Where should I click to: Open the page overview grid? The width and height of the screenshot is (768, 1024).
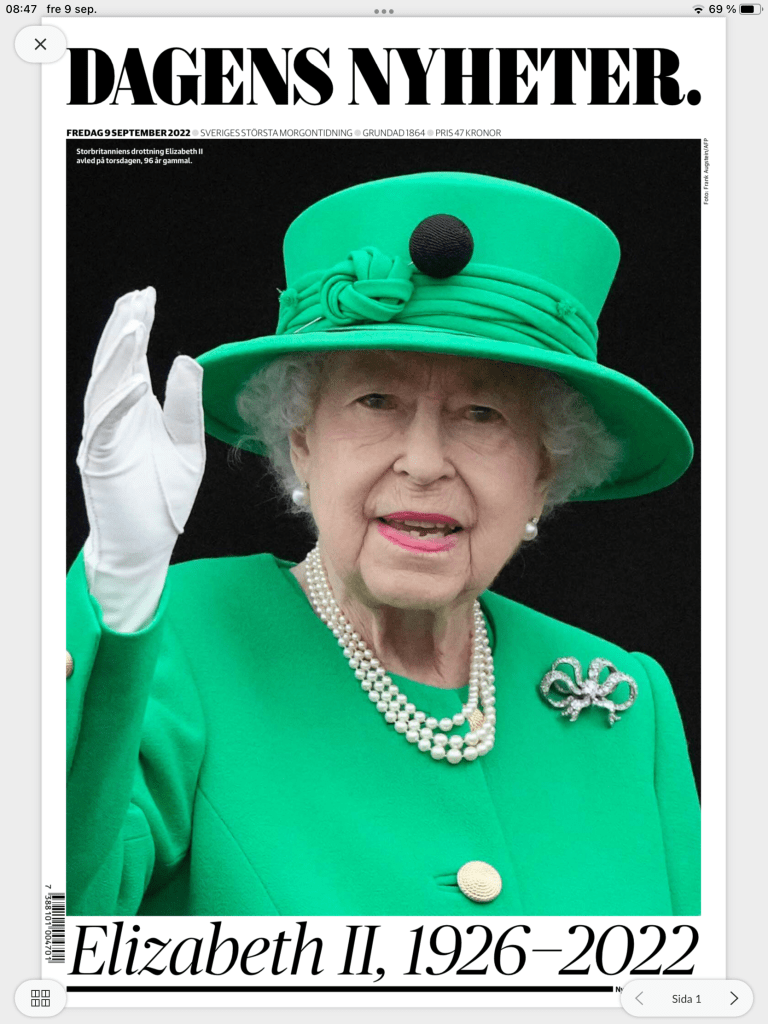click(x=41, y=998)
